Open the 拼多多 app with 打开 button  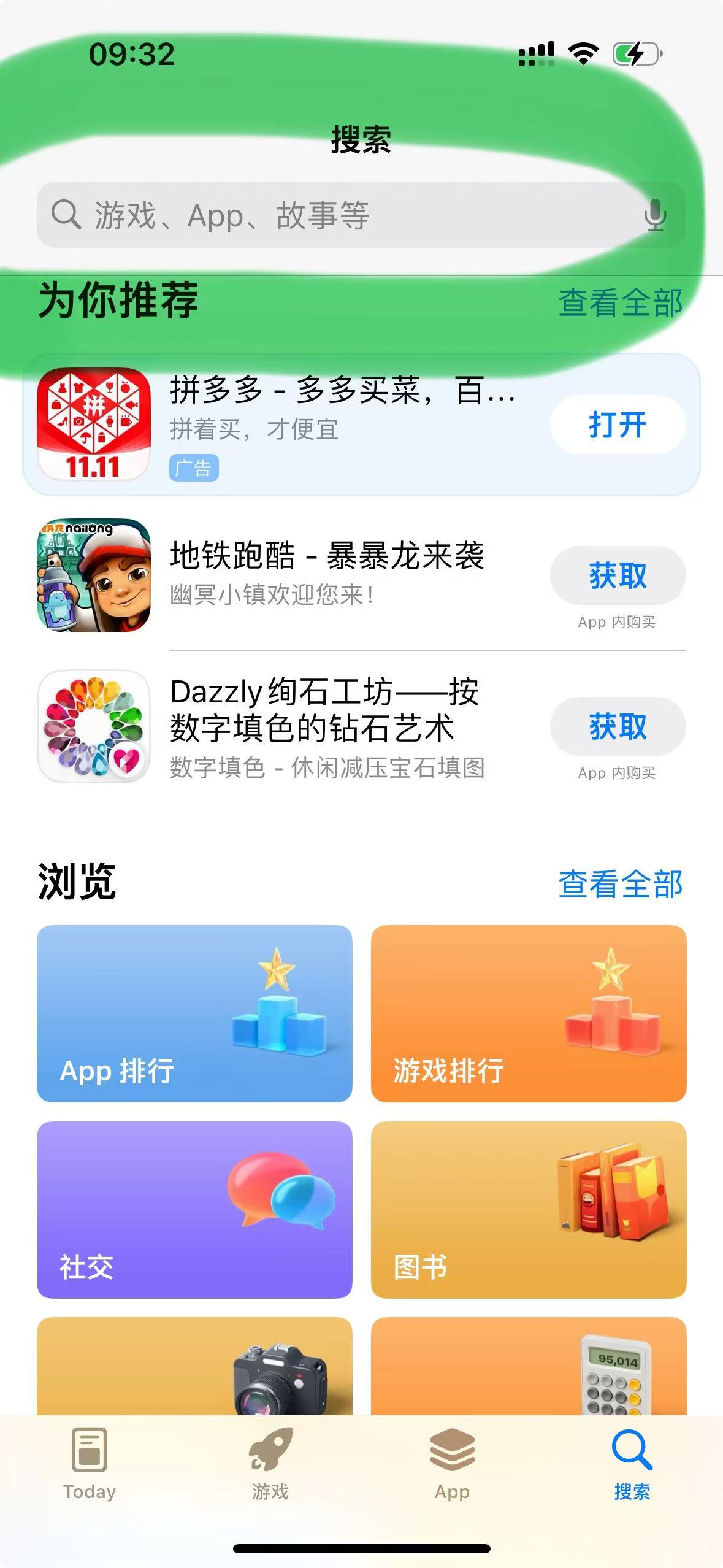point(617,425)
